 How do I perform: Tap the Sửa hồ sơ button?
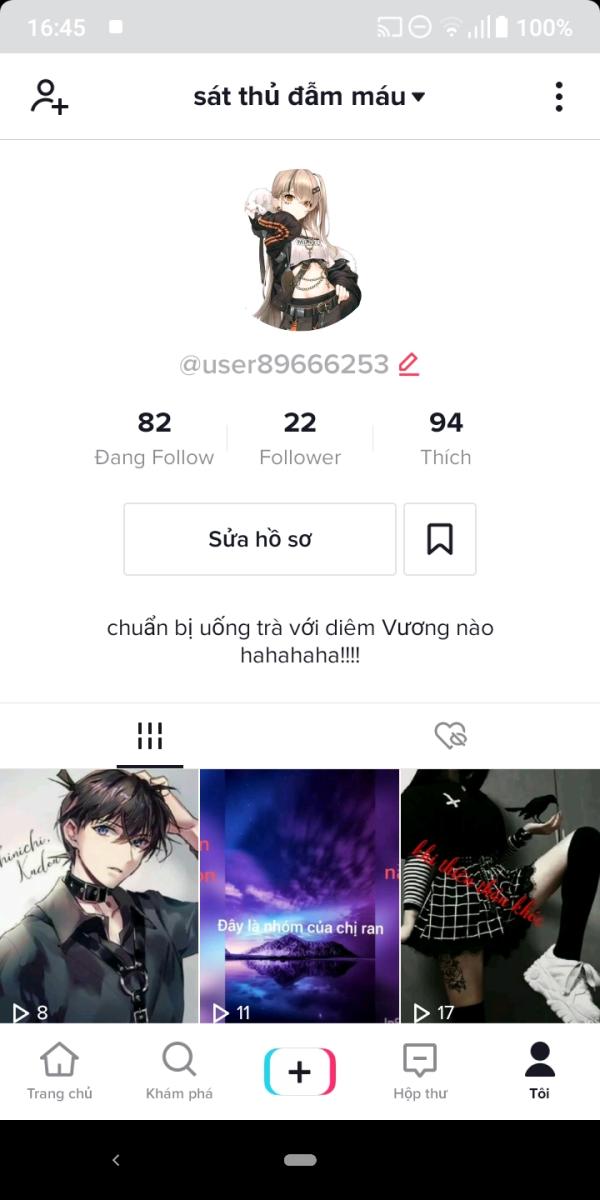(260, 539)
